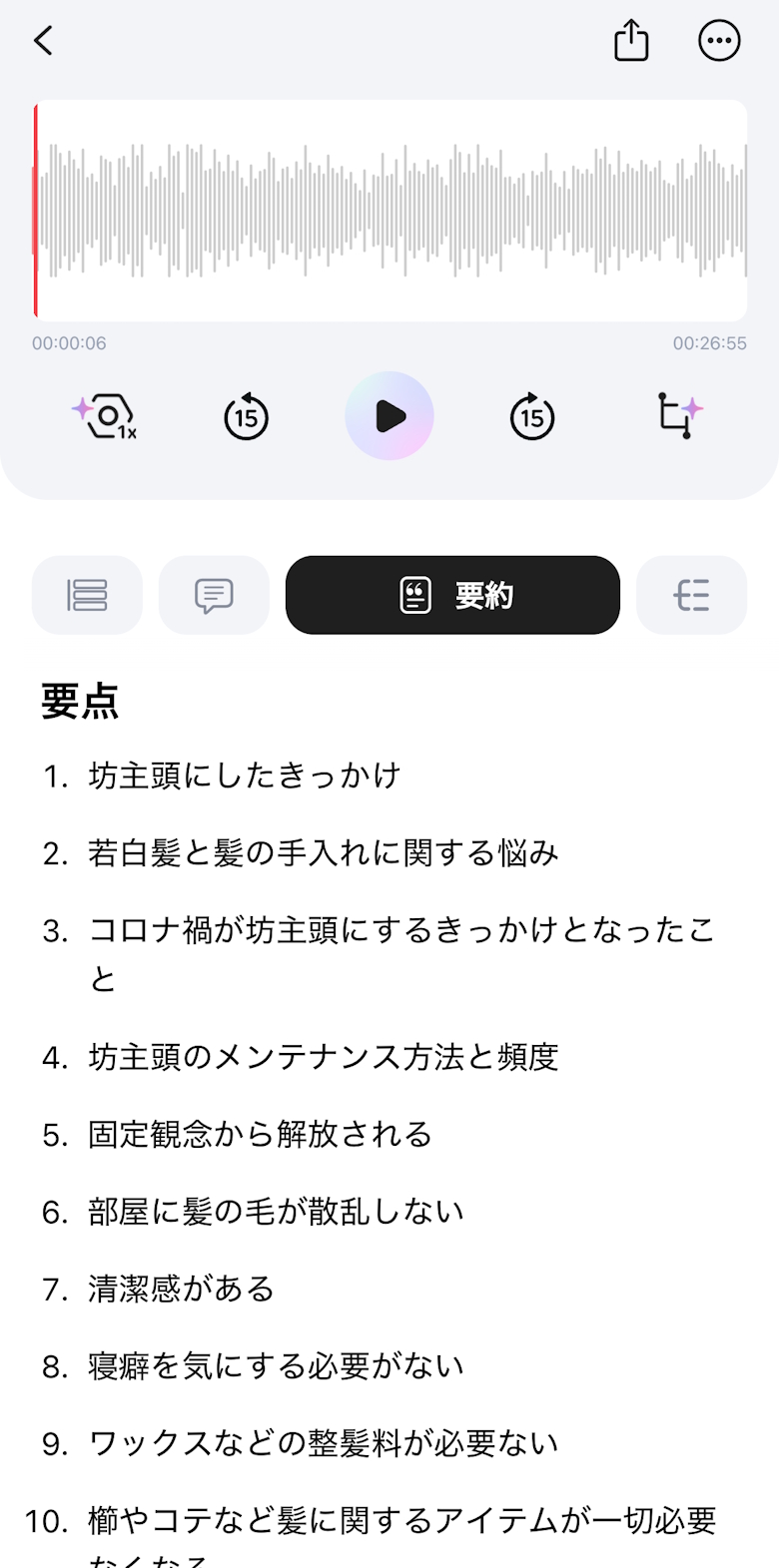Go back using the top-left arrow
Screen dimensions: 779x1568
pos(43,41)
